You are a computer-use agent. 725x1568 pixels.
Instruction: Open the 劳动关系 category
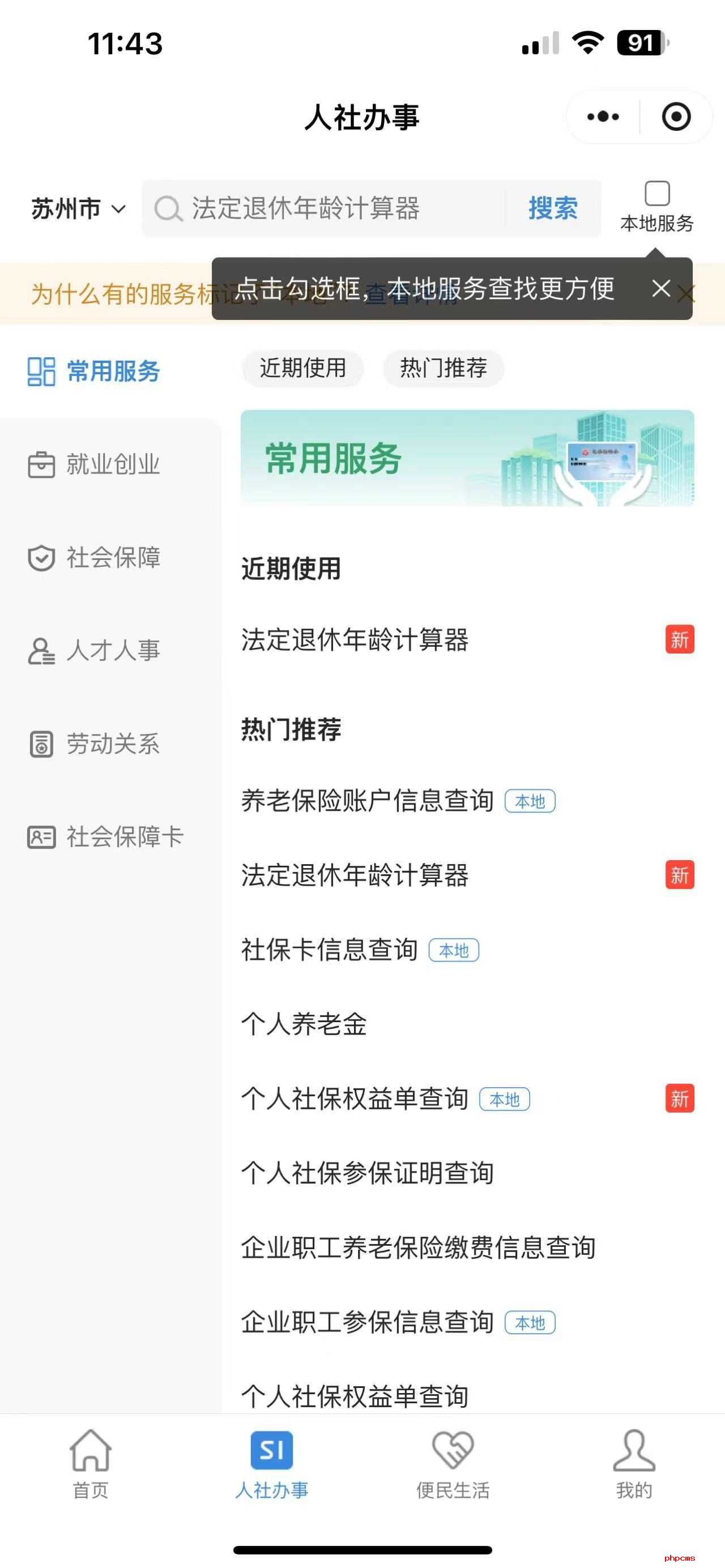coord(95,744)
